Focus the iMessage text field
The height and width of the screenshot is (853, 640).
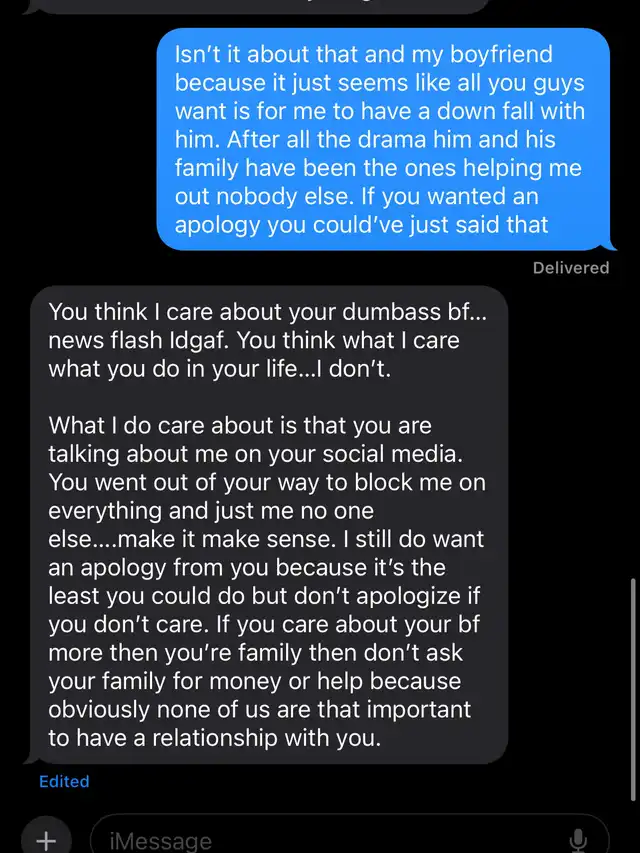(x=330, y=839)
